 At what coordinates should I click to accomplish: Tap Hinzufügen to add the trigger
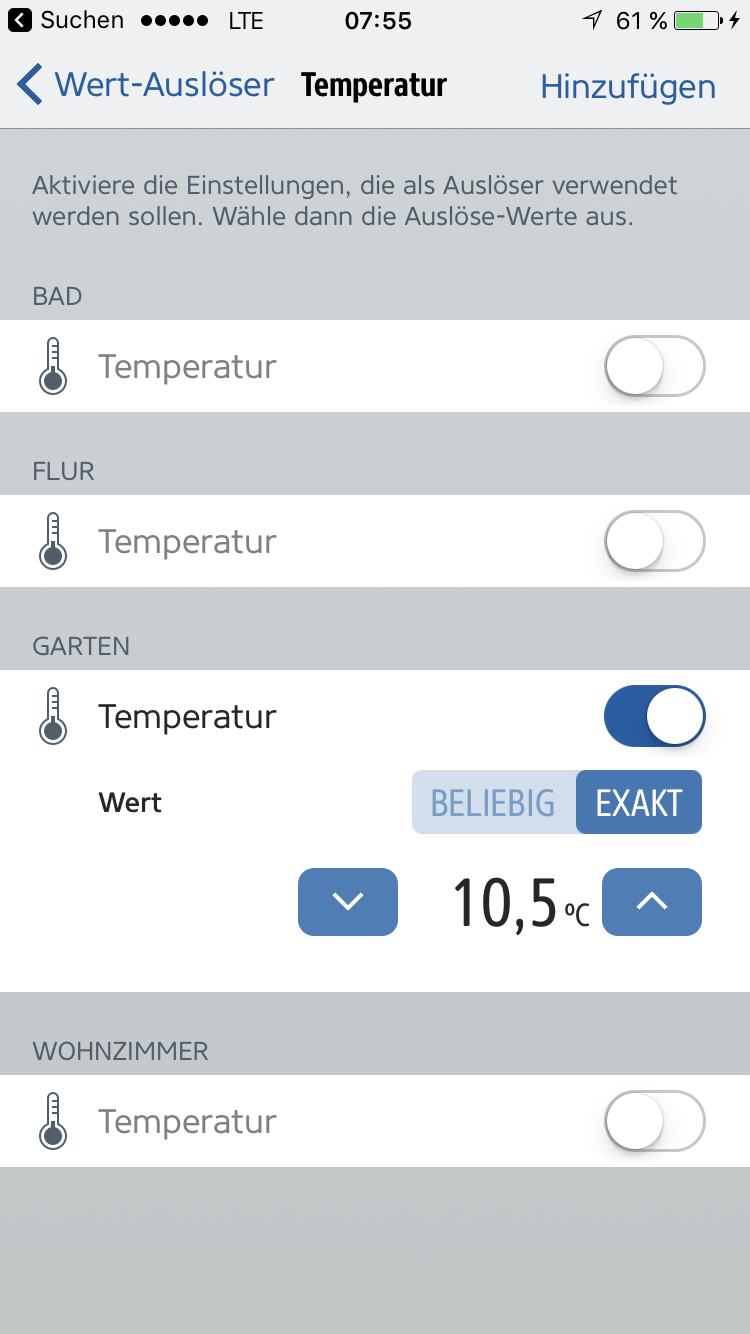pyautogui.click(x=628, y=87)
